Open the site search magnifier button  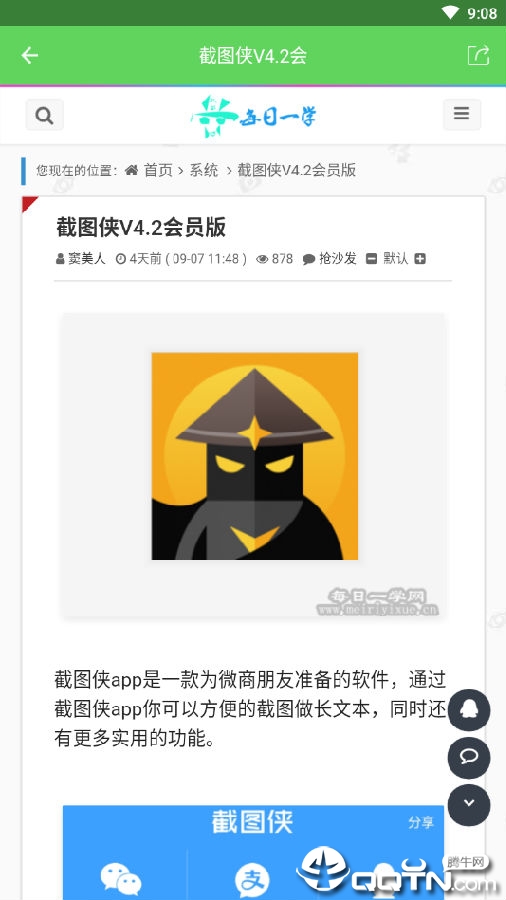point(45,115)
